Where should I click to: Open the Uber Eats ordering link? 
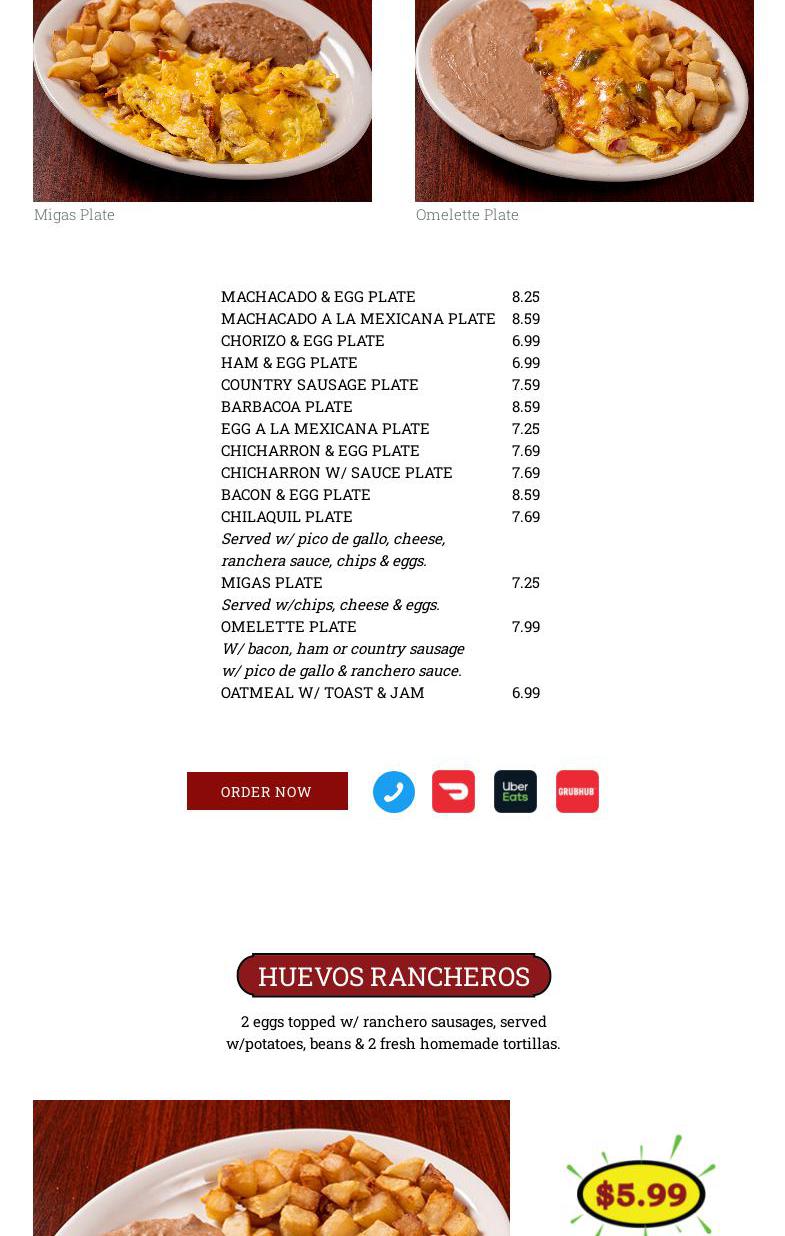coord(515,792)
